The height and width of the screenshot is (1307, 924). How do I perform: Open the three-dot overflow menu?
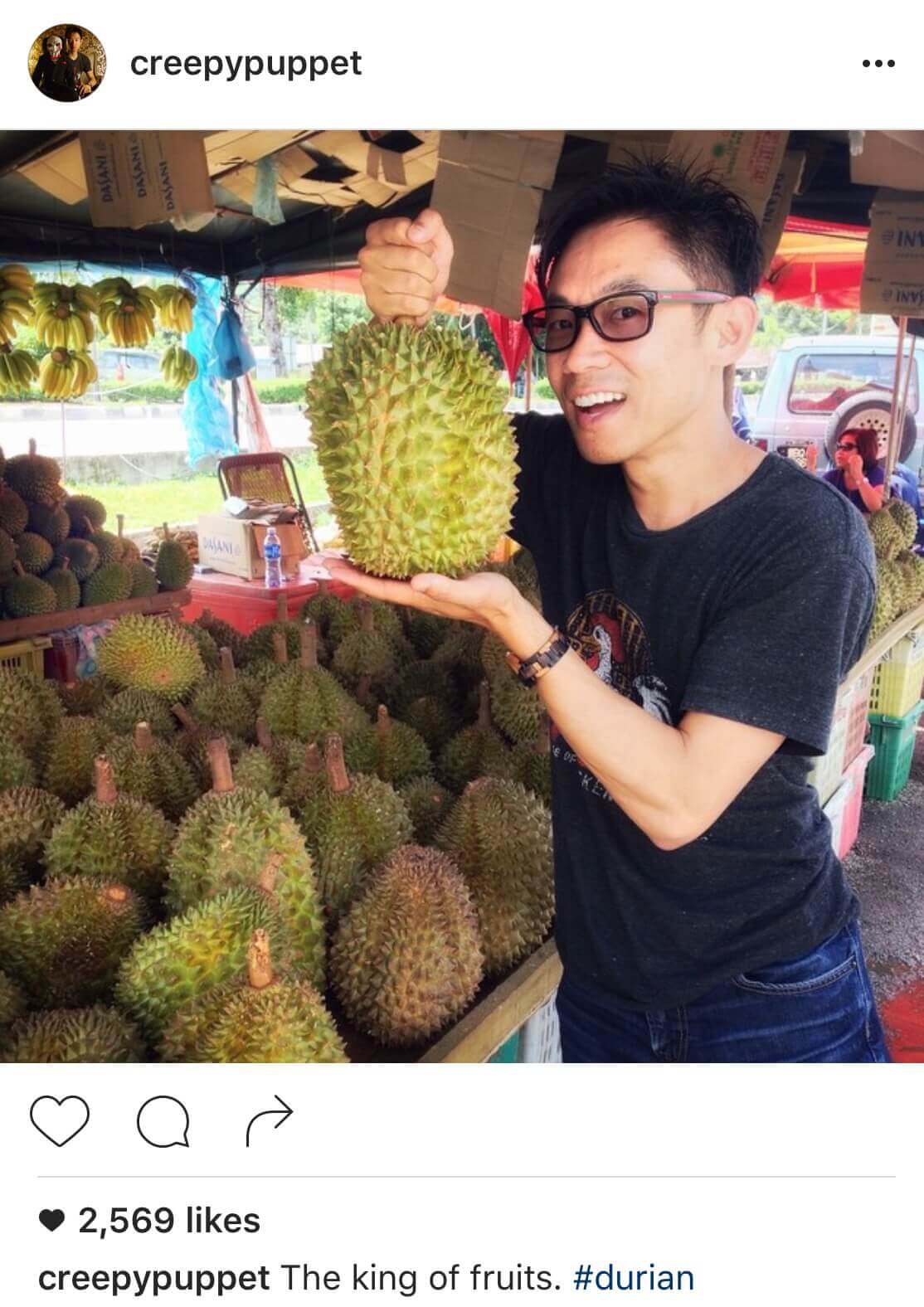pyautogui.click(x=878, y=64)
